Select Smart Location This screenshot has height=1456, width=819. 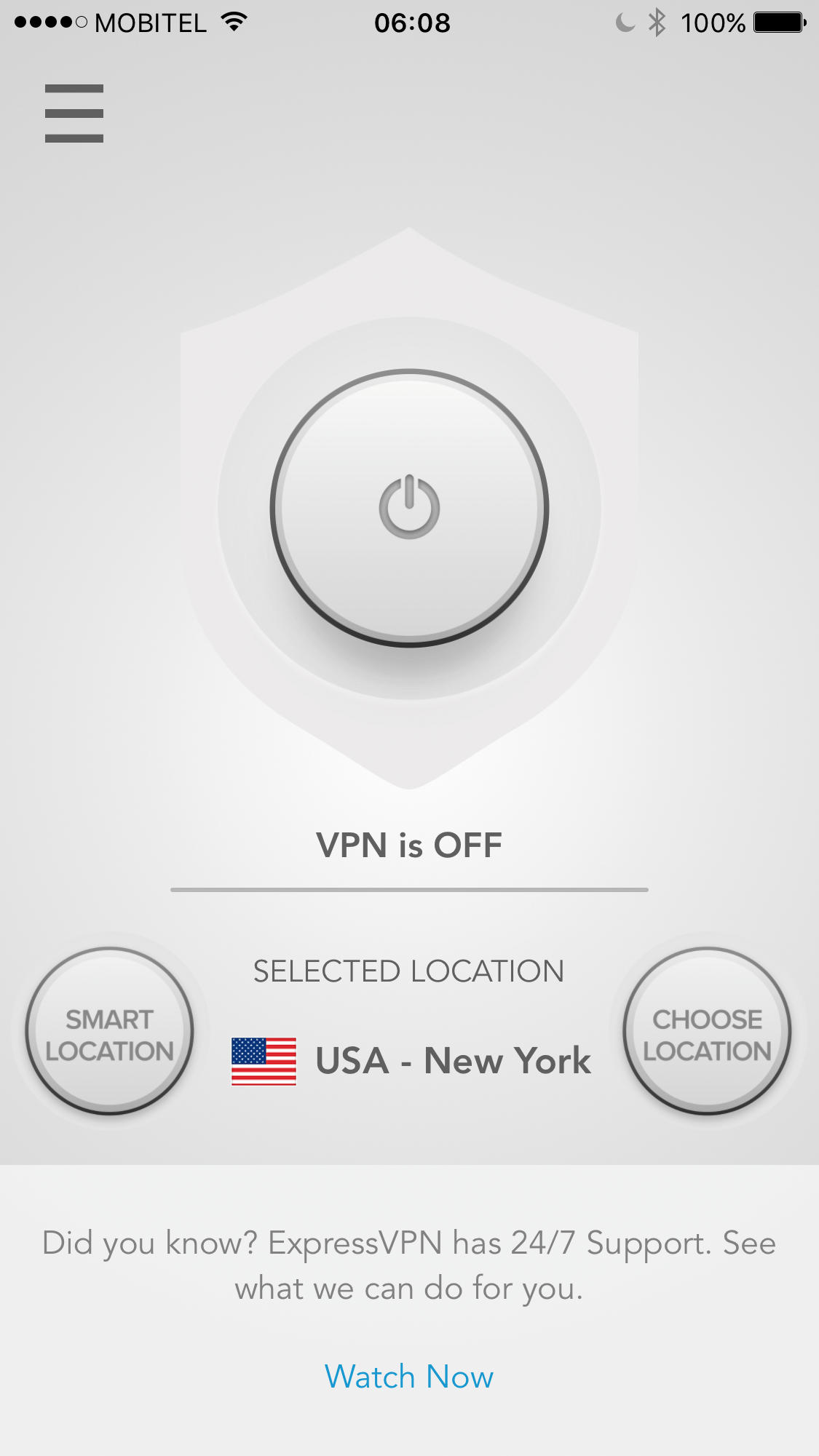[x=109, y=1032]
